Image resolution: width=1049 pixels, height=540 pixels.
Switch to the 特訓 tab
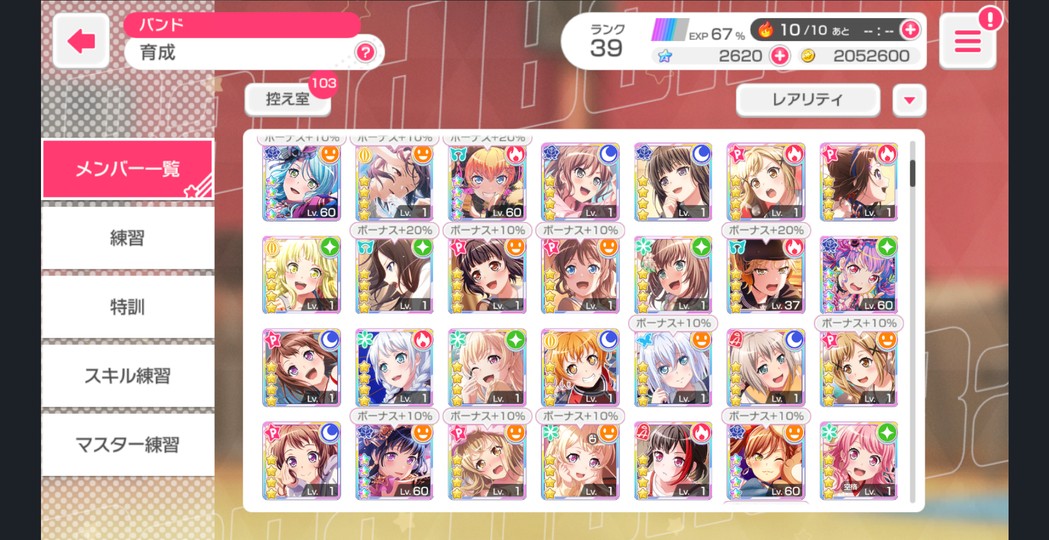tap(127, 307)
